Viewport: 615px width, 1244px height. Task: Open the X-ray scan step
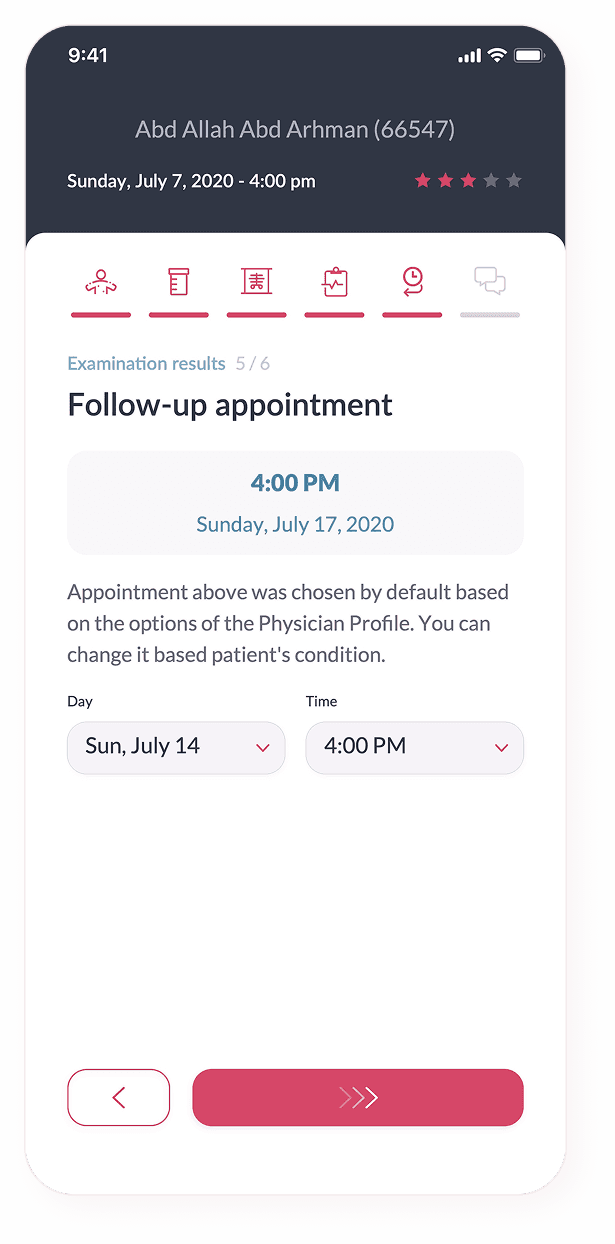(257, 283)
